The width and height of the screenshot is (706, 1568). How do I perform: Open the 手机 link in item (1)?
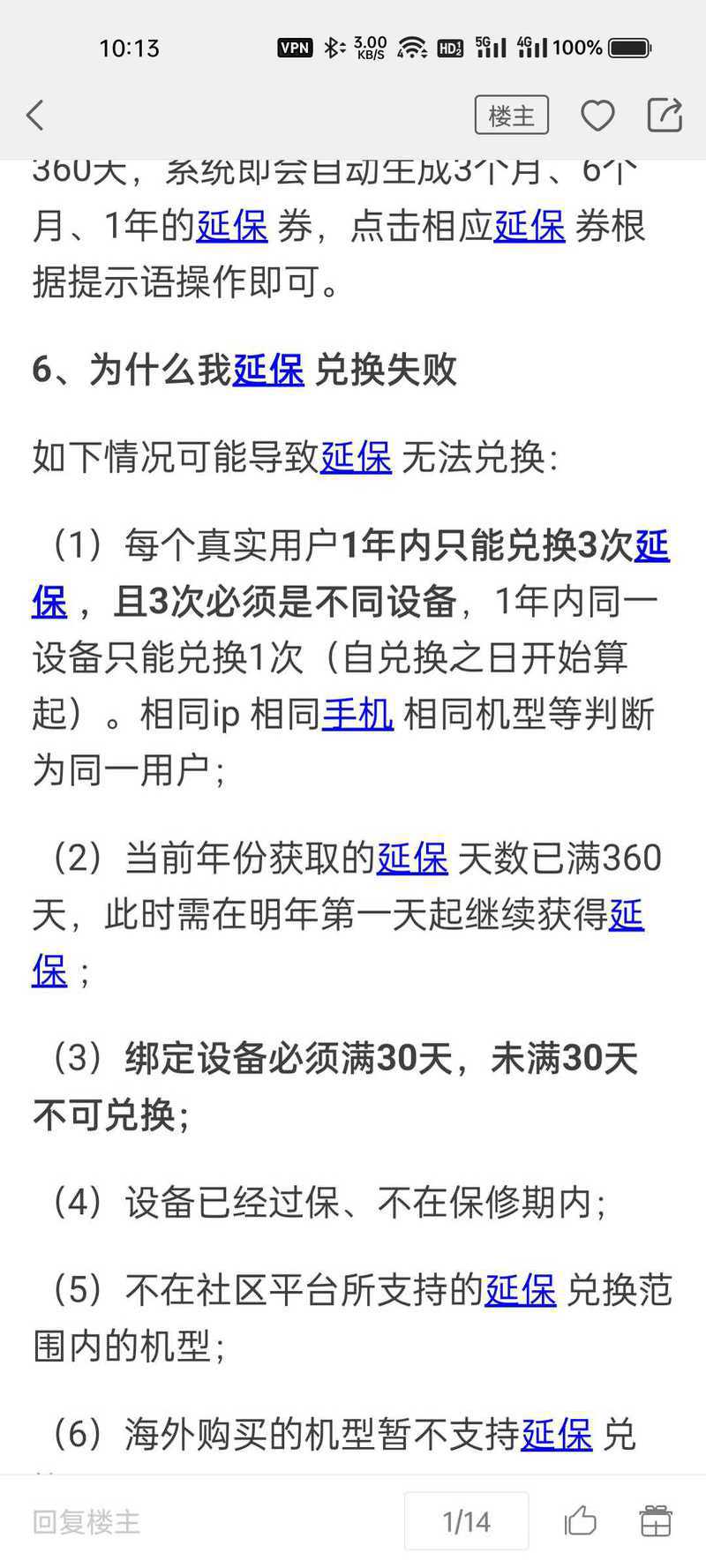tap(357, 714)
